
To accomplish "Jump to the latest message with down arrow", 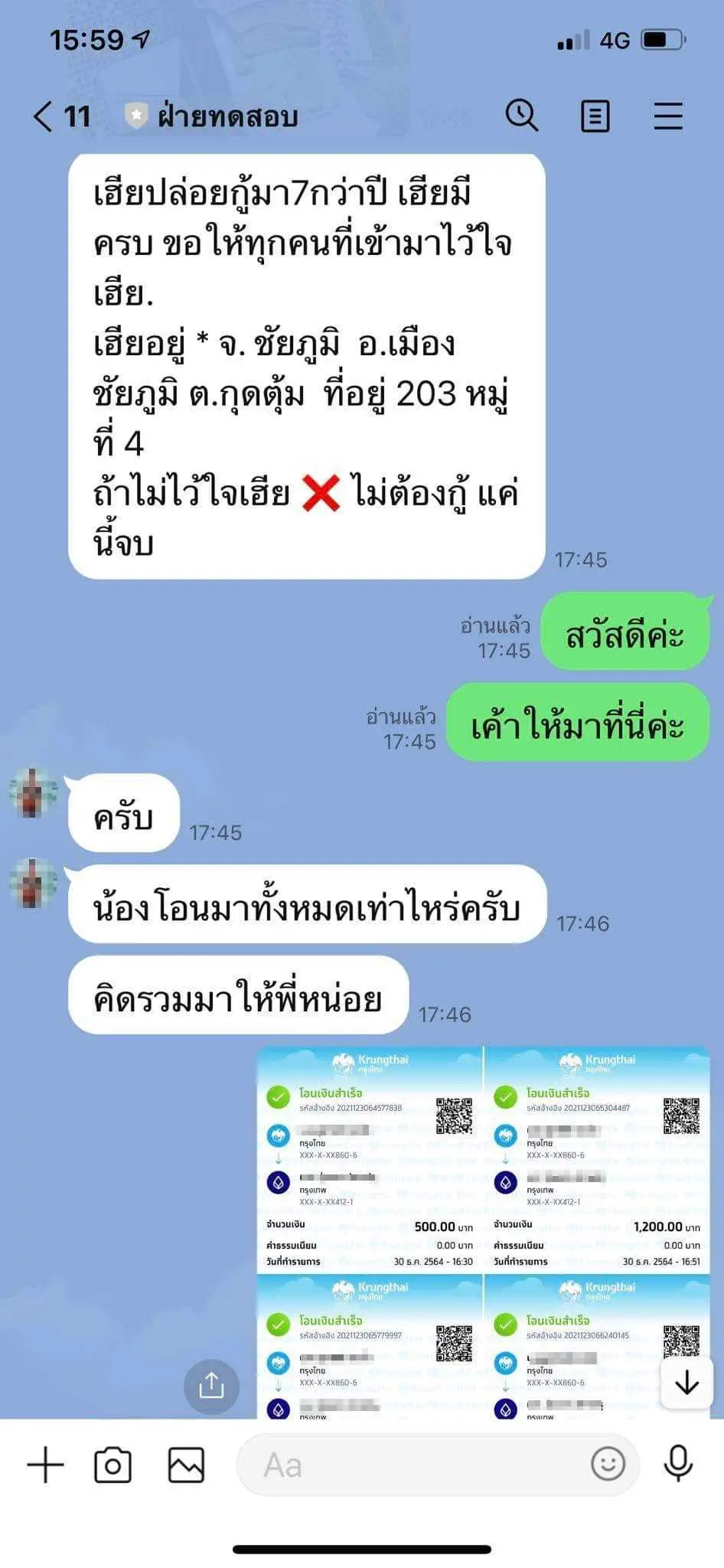I will pos(686,1383).
